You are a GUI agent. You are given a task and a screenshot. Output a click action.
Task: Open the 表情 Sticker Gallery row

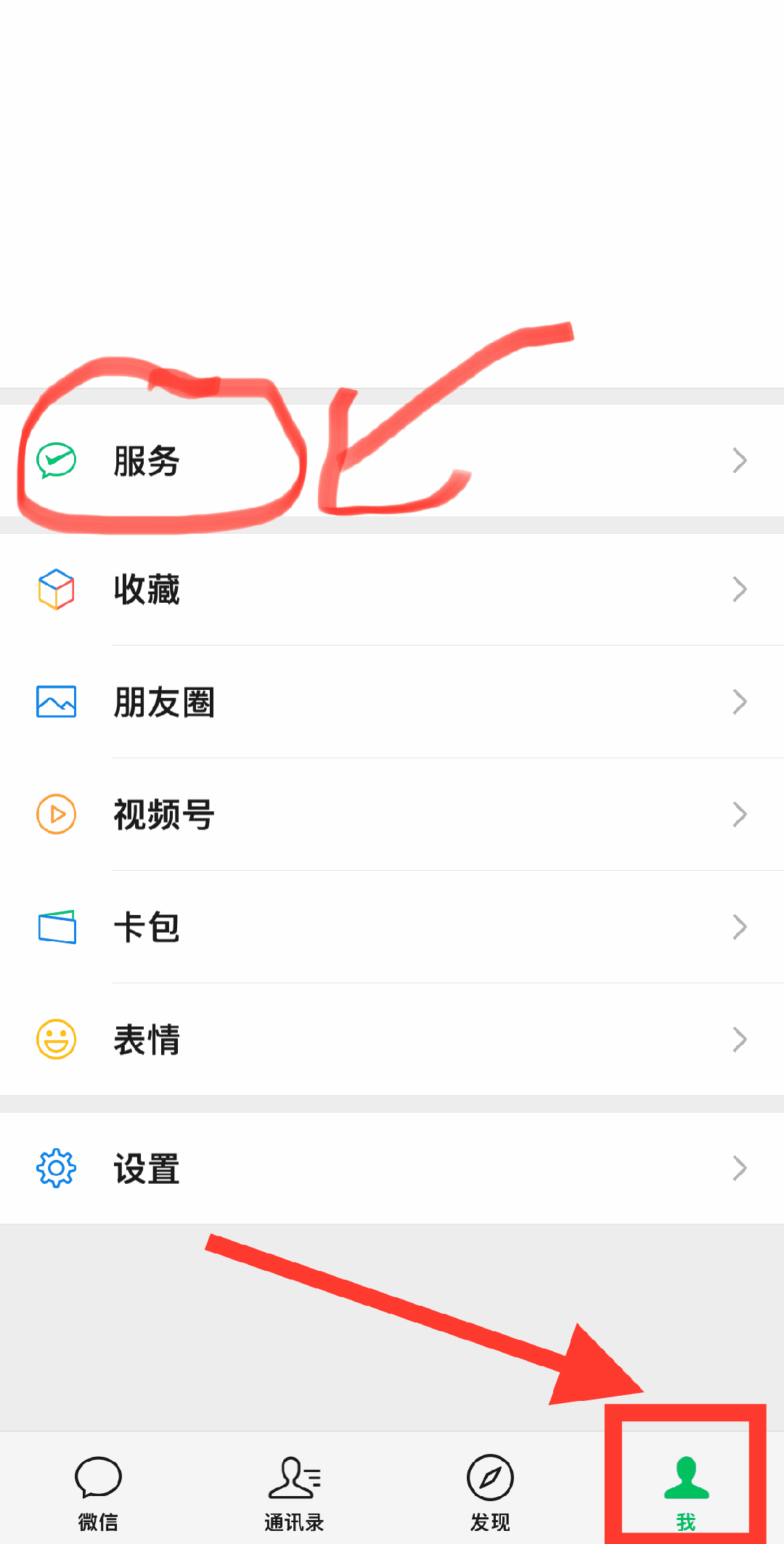pos(149,1039)
